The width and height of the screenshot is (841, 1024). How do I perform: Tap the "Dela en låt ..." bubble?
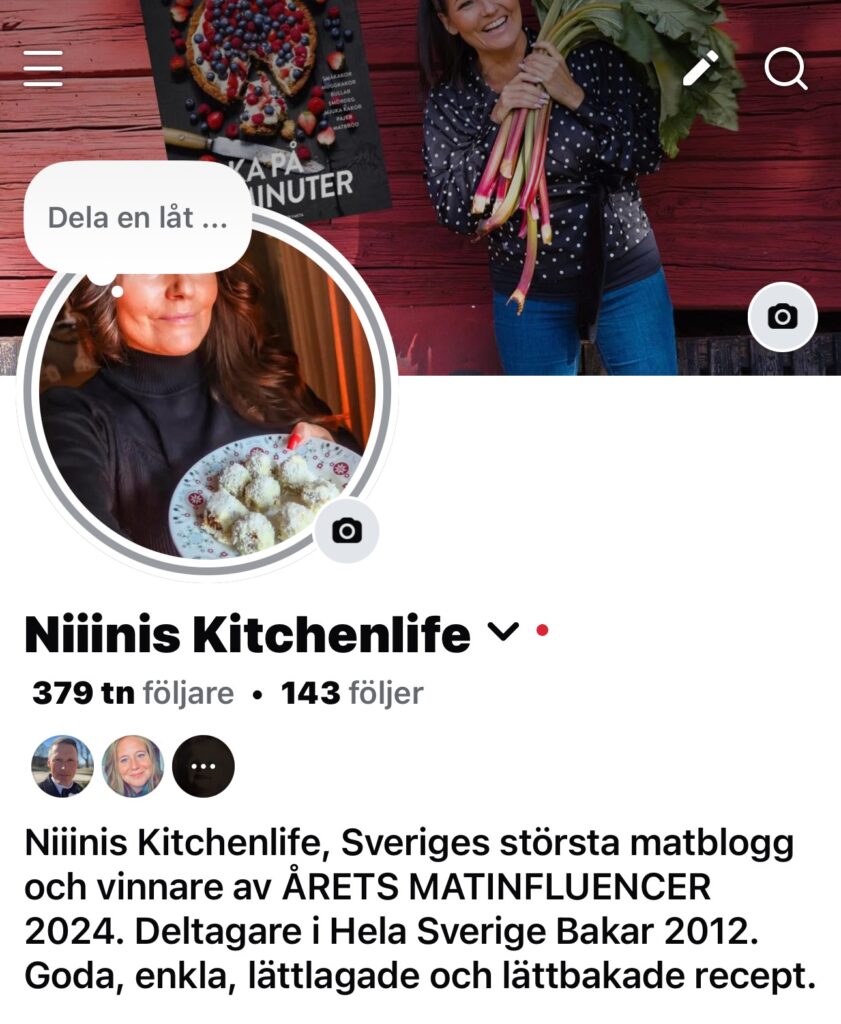137,217
